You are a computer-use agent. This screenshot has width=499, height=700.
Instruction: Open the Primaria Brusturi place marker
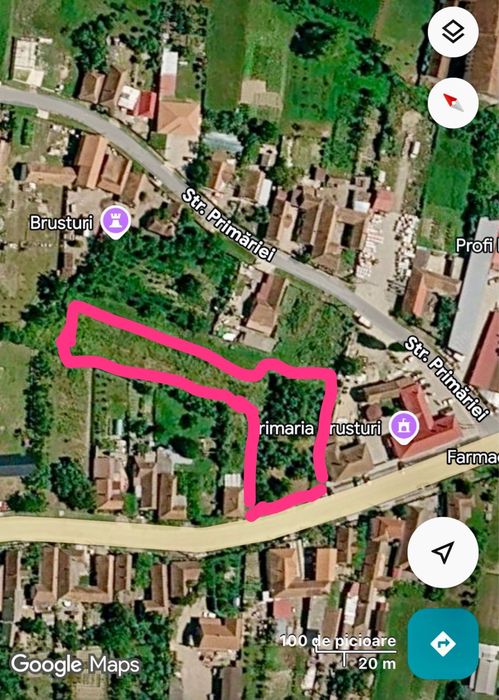pos(404,428)
